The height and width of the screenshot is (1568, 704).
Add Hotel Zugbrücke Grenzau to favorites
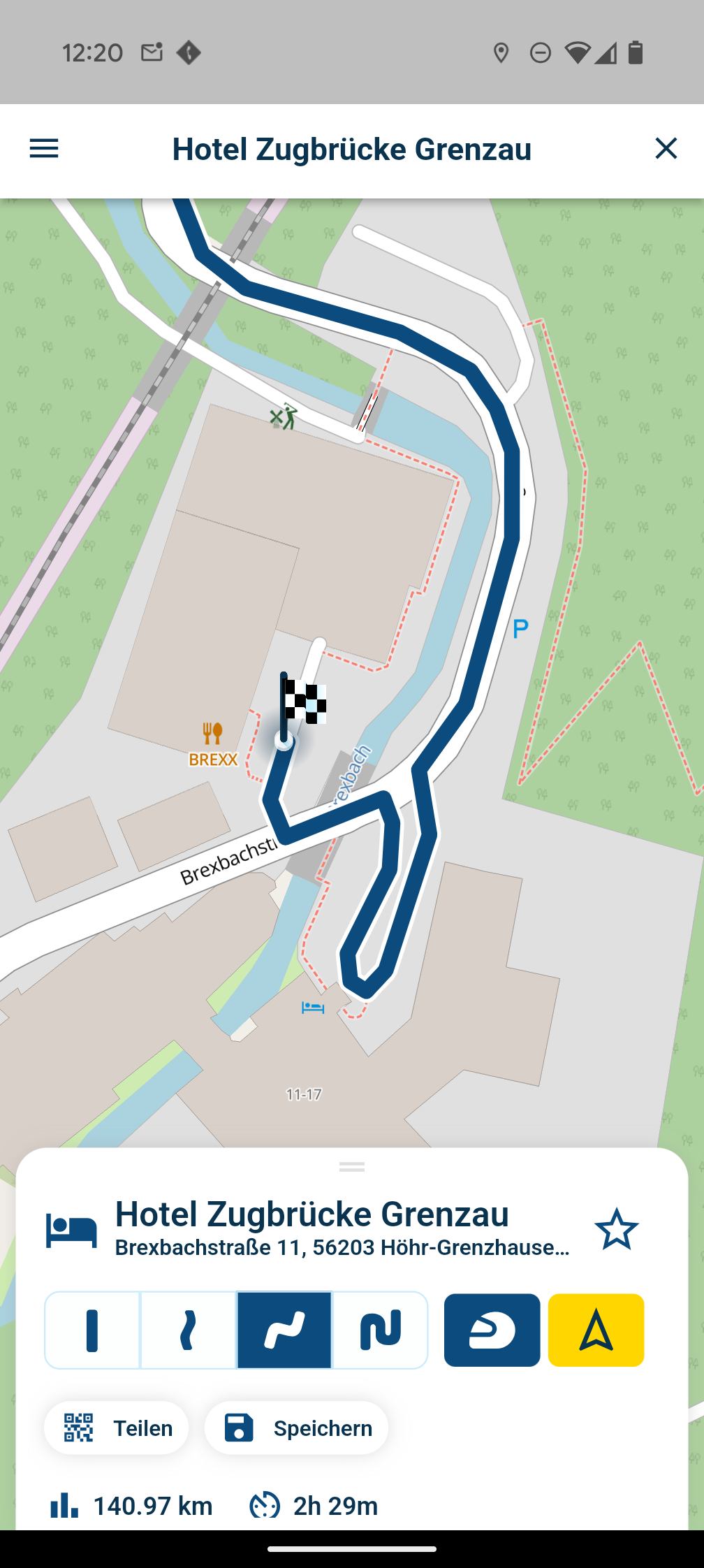[x=616, y=1229]
